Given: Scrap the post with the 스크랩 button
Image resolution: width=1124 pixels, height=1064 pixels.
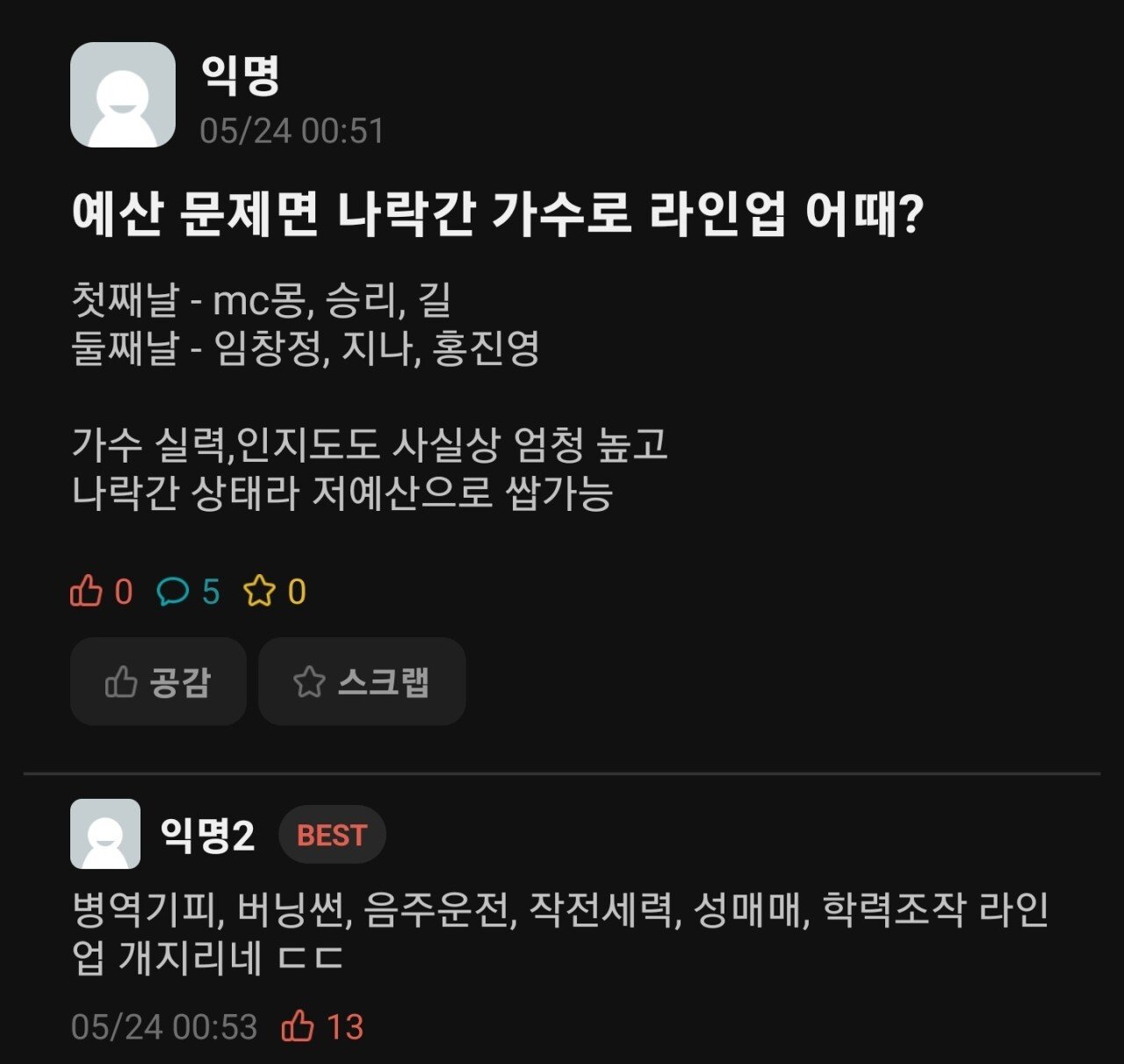Looking at the screenshot, I should tap(362, 682).
